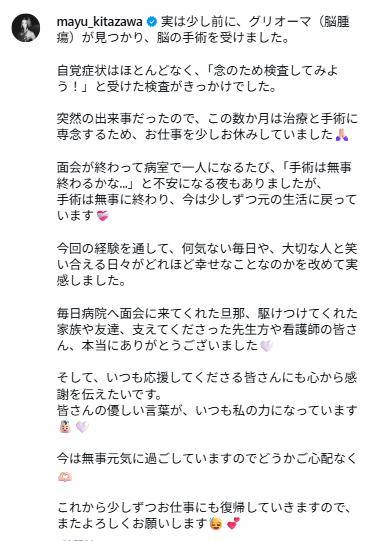
Task: Tap the mayu_kitazawa username link
Action: click(x=99, y=22)
